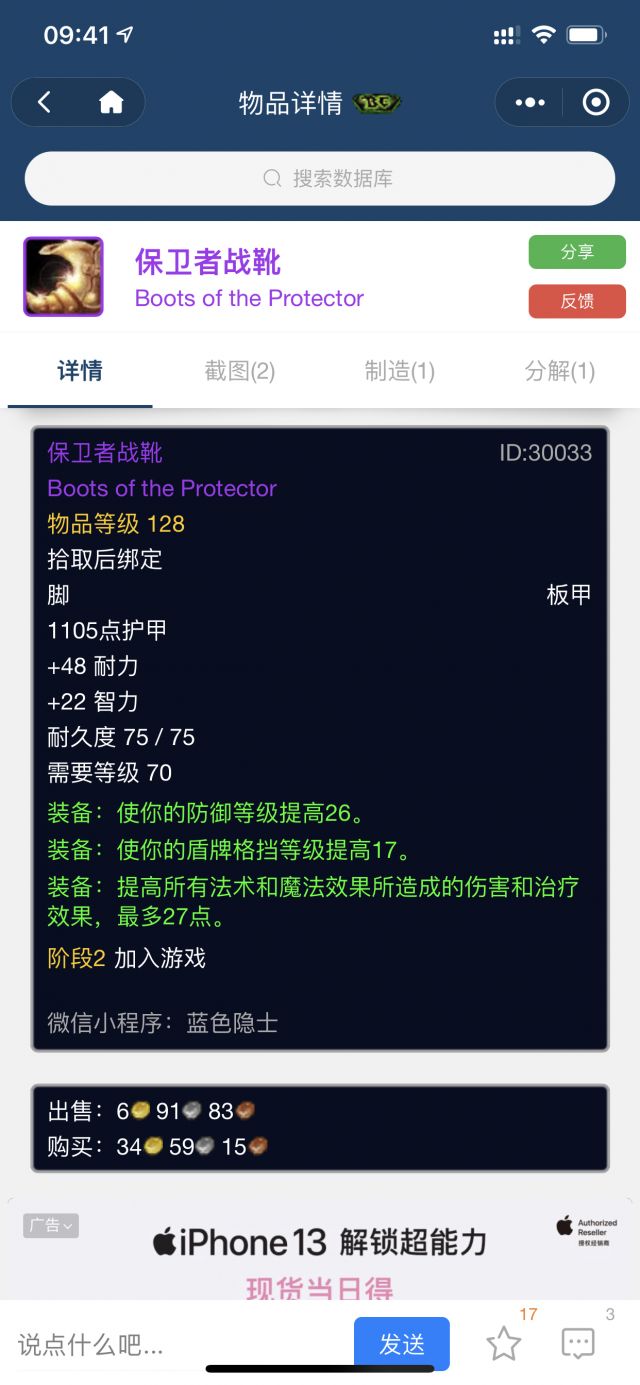
Task: Switch to the 制造(1) tab
Action: pyautogui.click(x=400, y=372)
